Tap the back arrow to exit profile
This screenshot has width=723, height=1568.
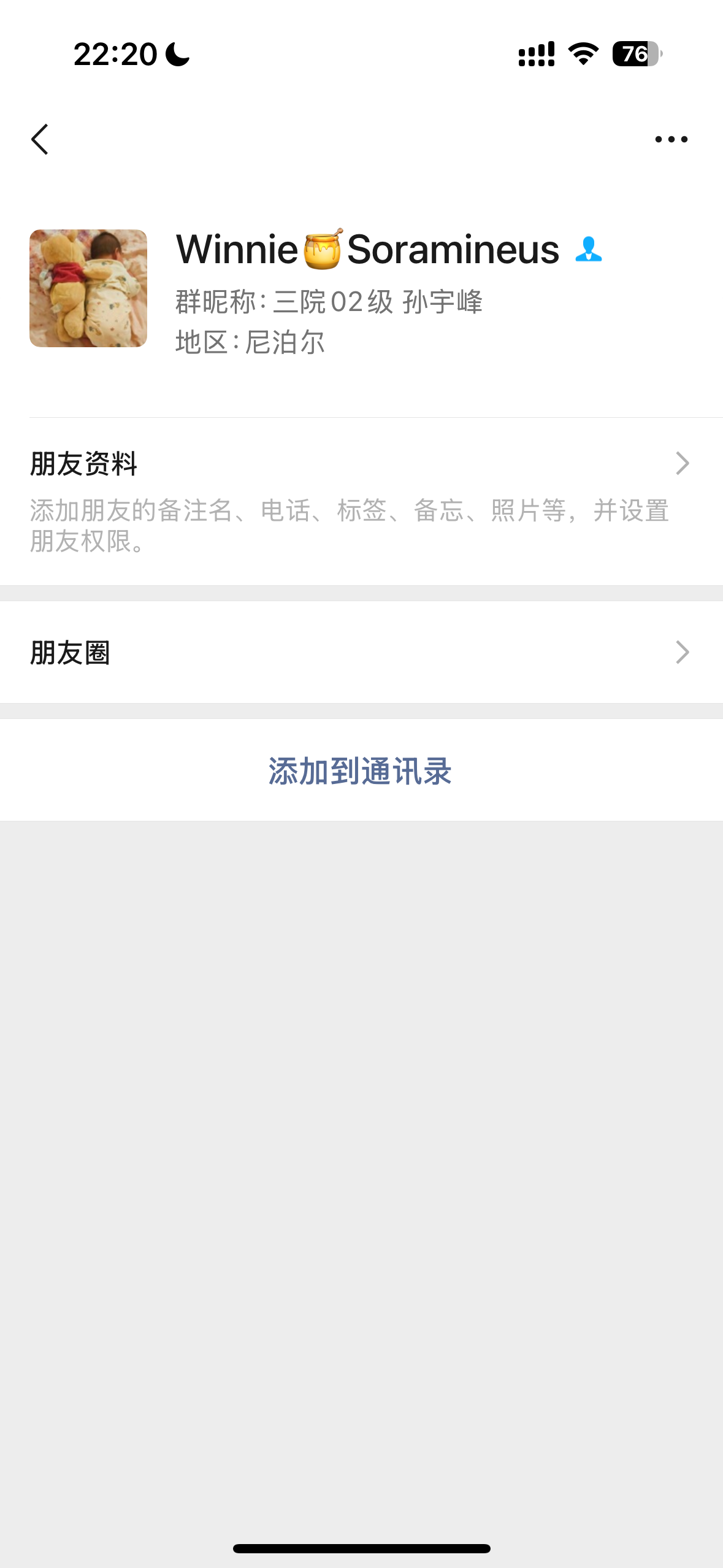pyautogui.click(x=40, y=139)
